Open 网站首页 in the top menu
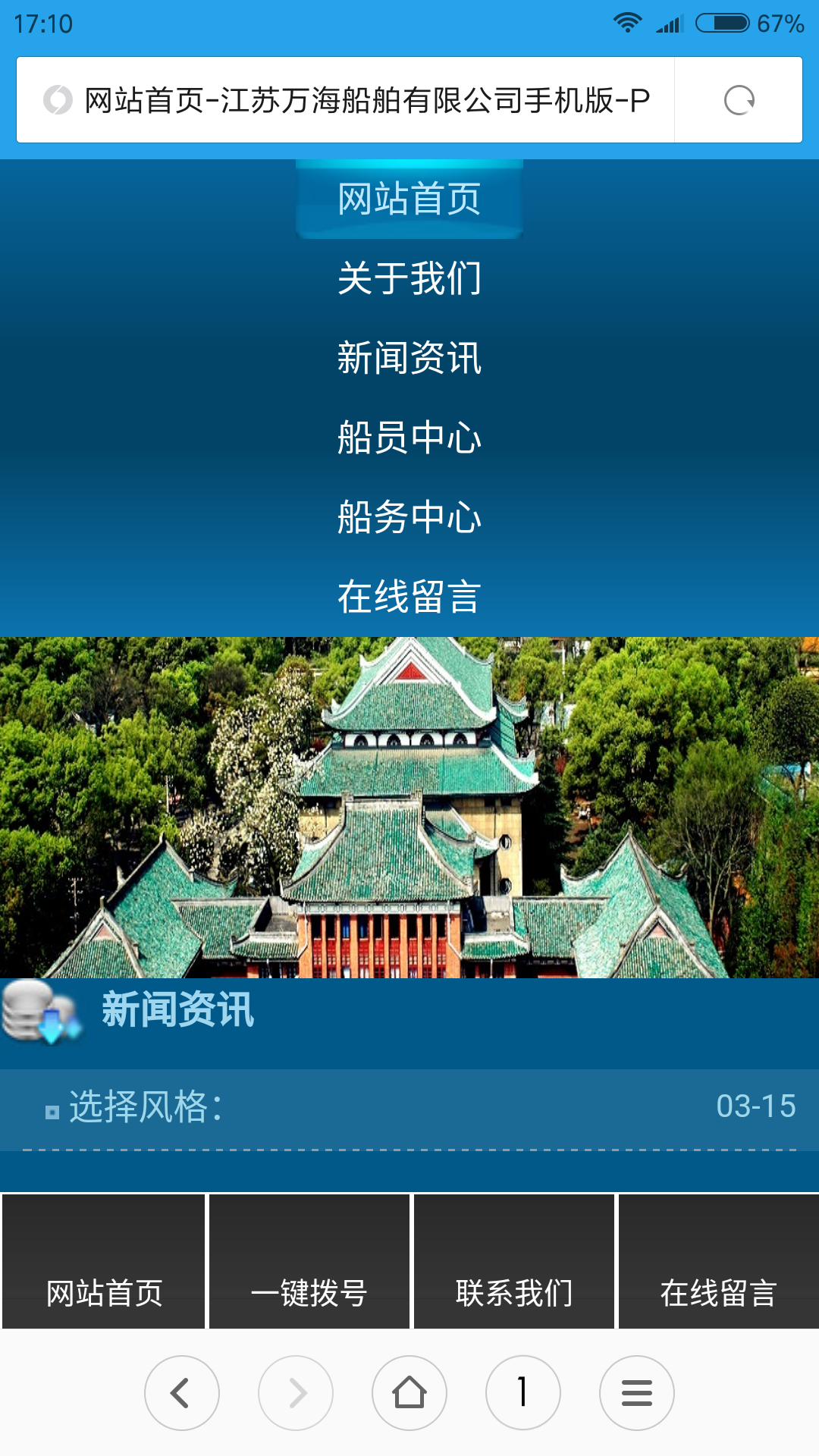 point(409,199)
